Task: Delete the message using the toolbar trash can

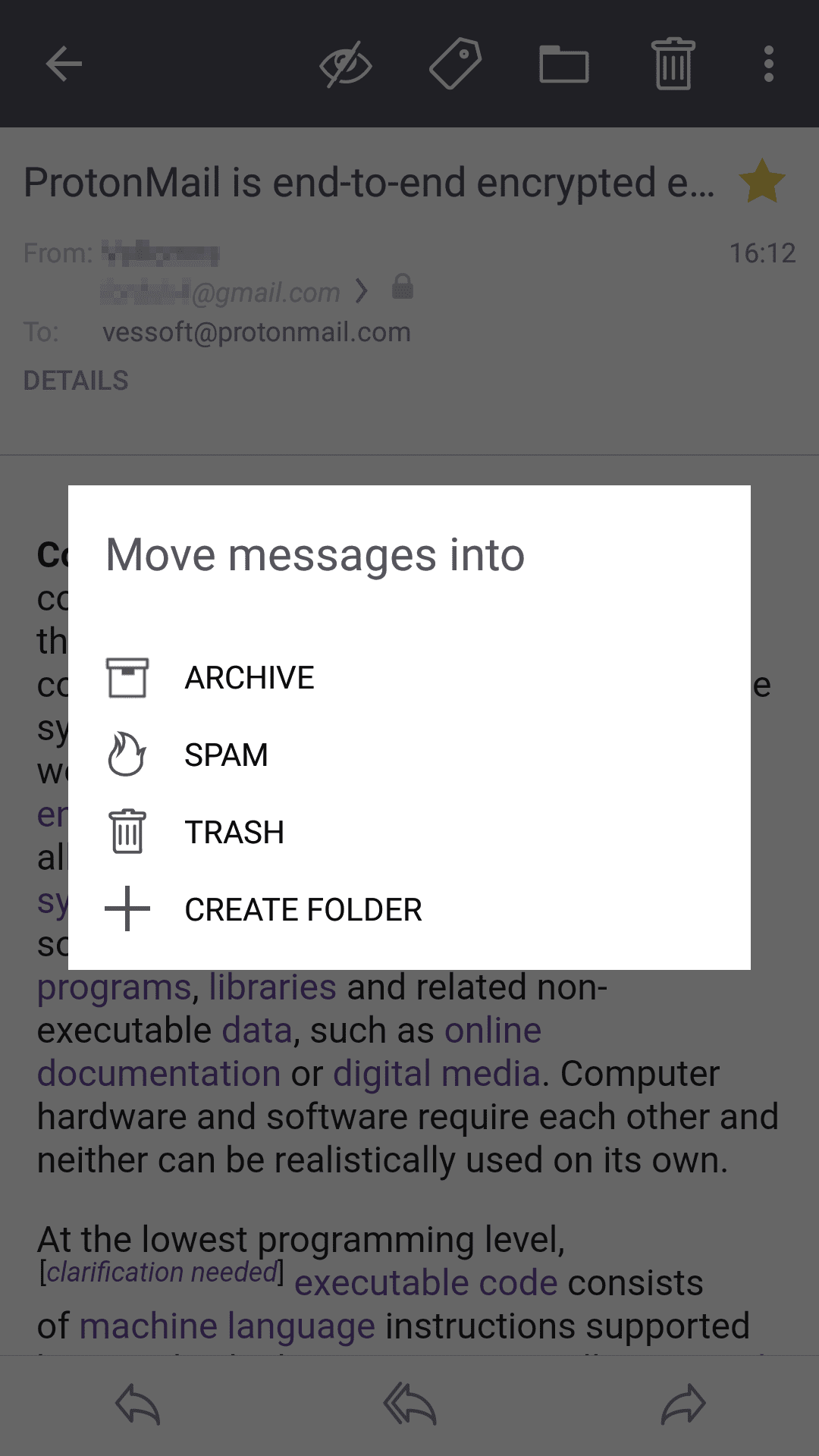Action: point(673,64)
